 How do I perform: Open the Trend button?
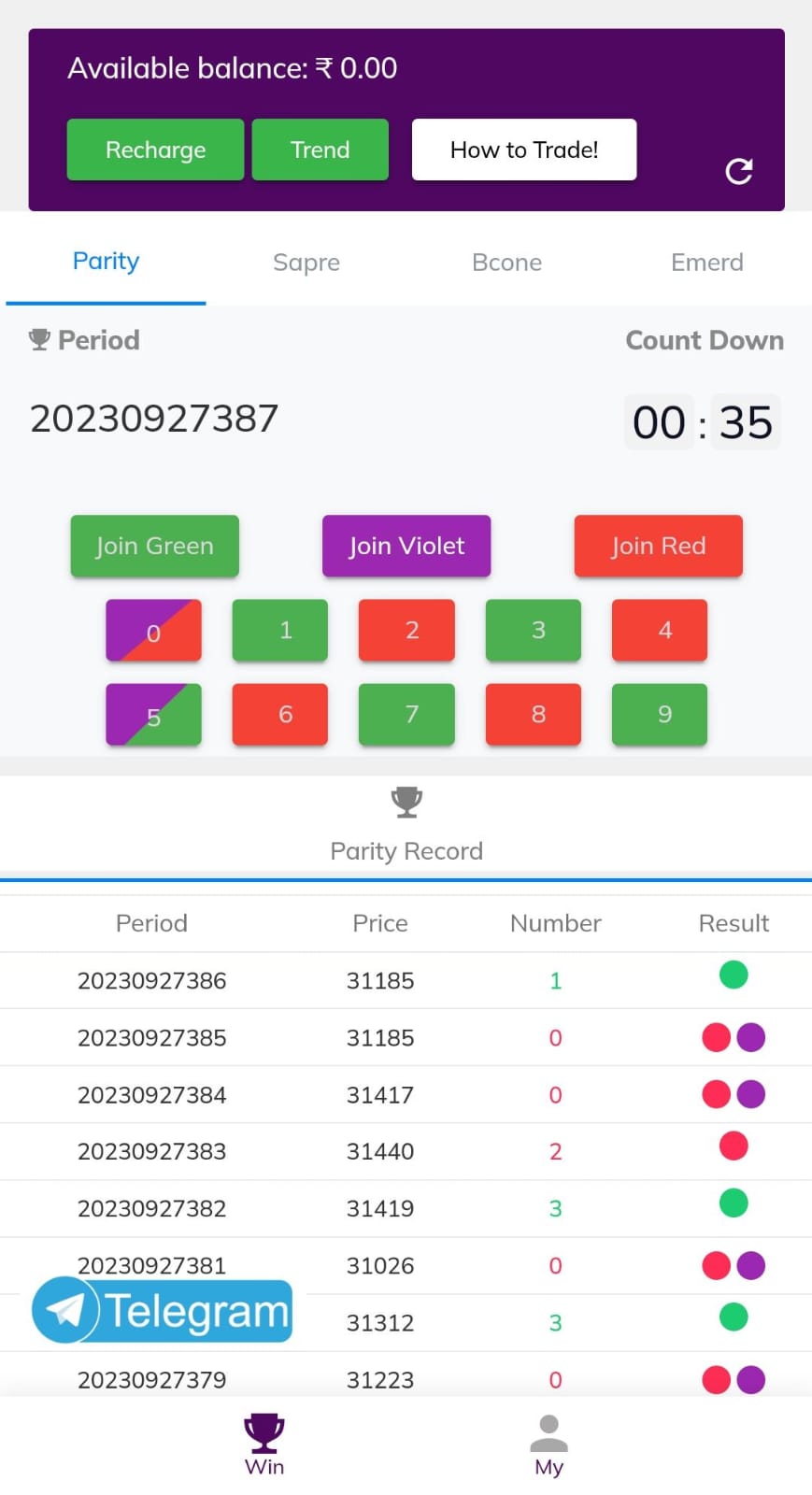pos(321,149)
